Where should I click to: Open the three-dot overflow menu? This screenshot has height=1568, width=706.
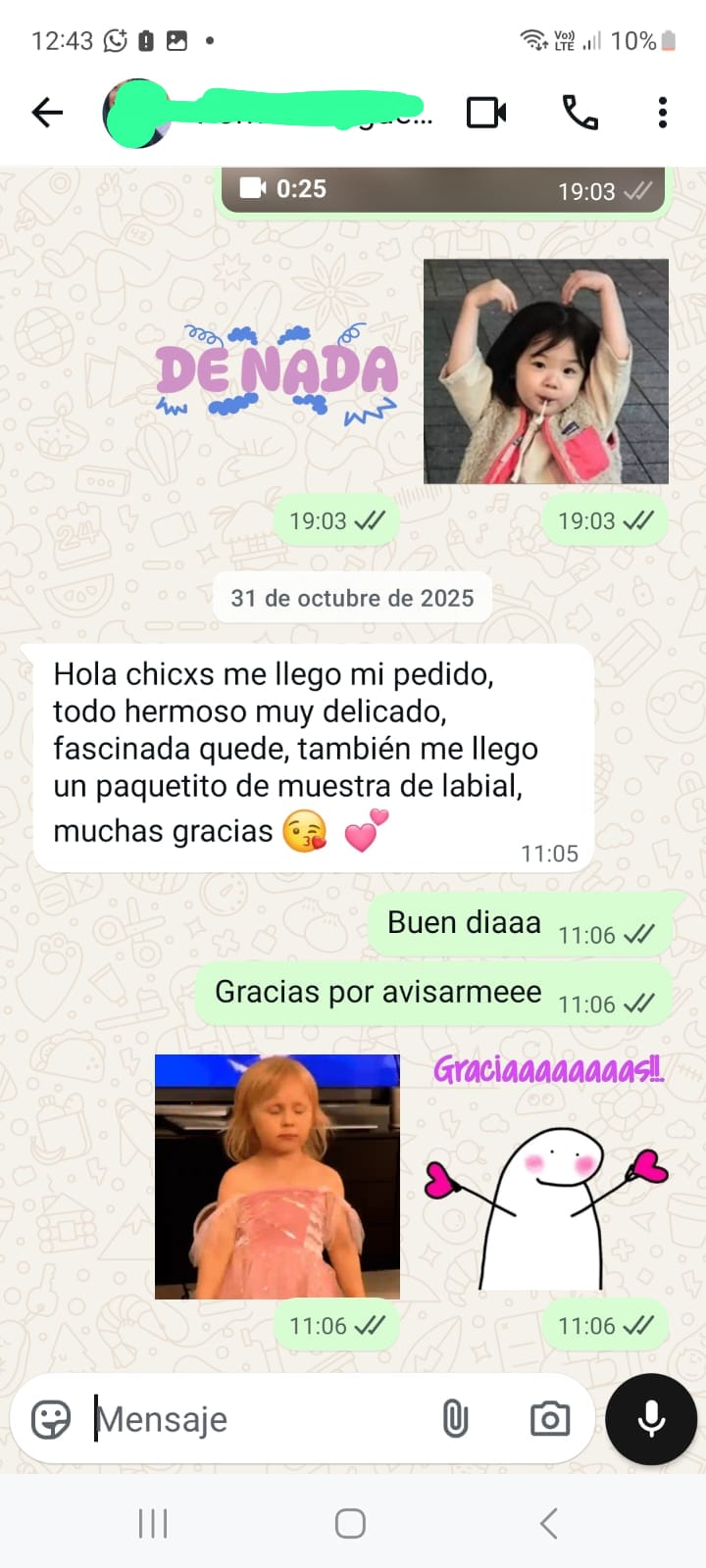(663, 113)
